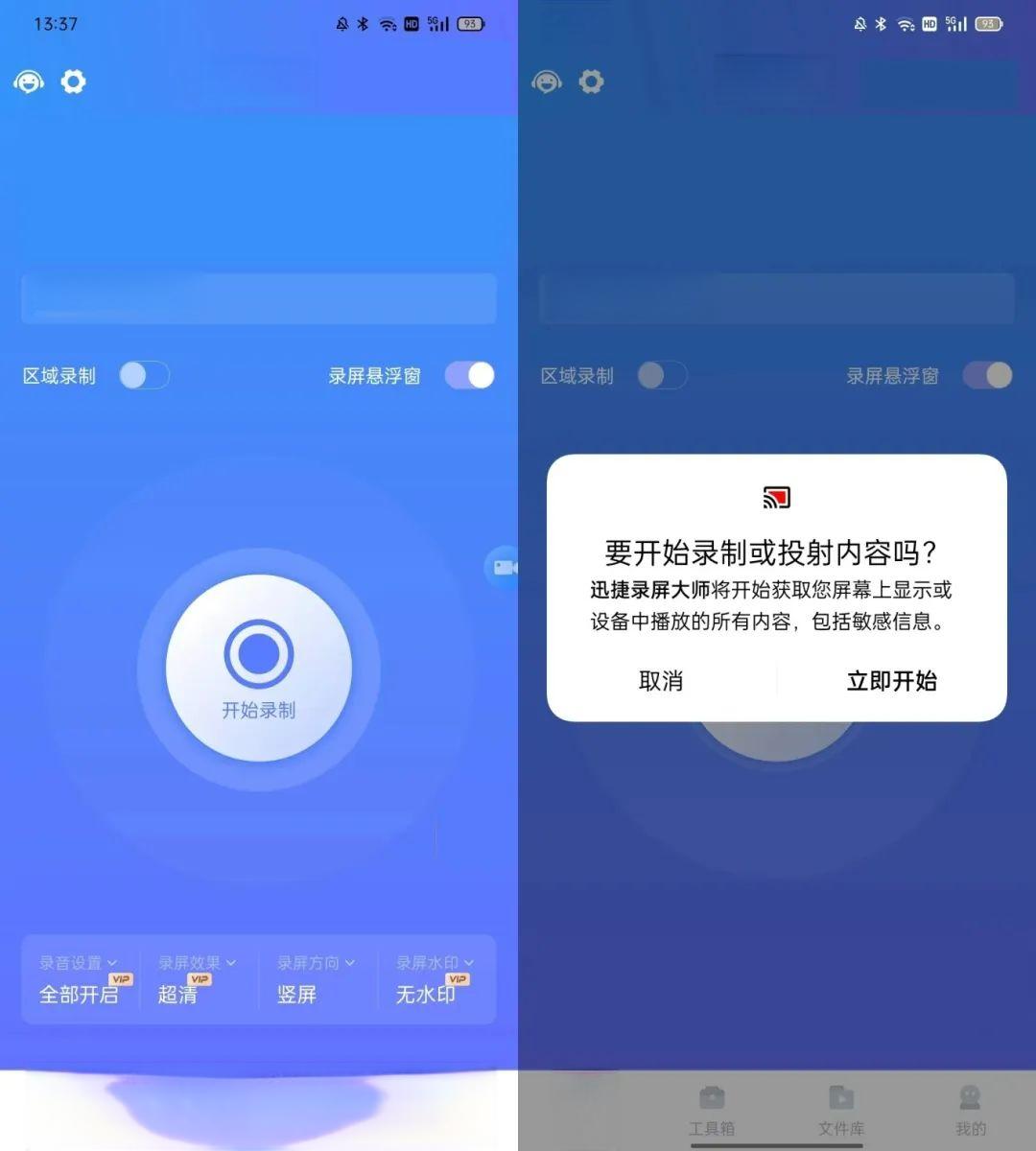Expand the 录音设置 dropdown

[x=79, y=963]
